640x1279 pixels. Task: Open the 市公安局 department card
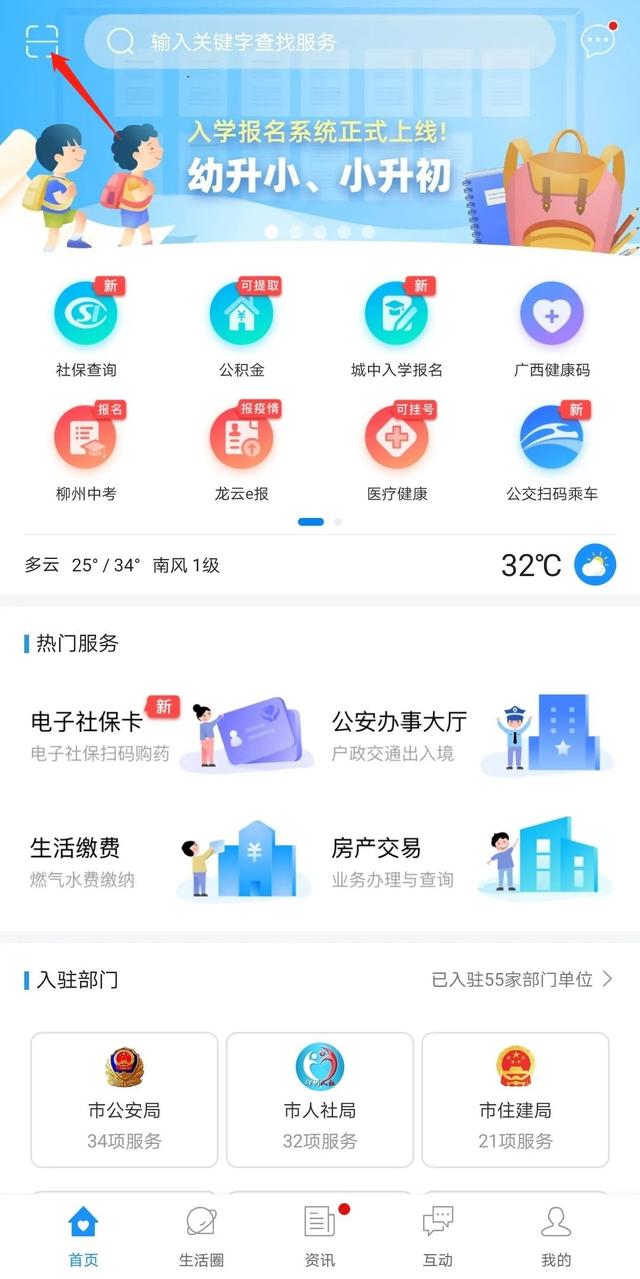pyautogui.click(x=124, y=1098)
